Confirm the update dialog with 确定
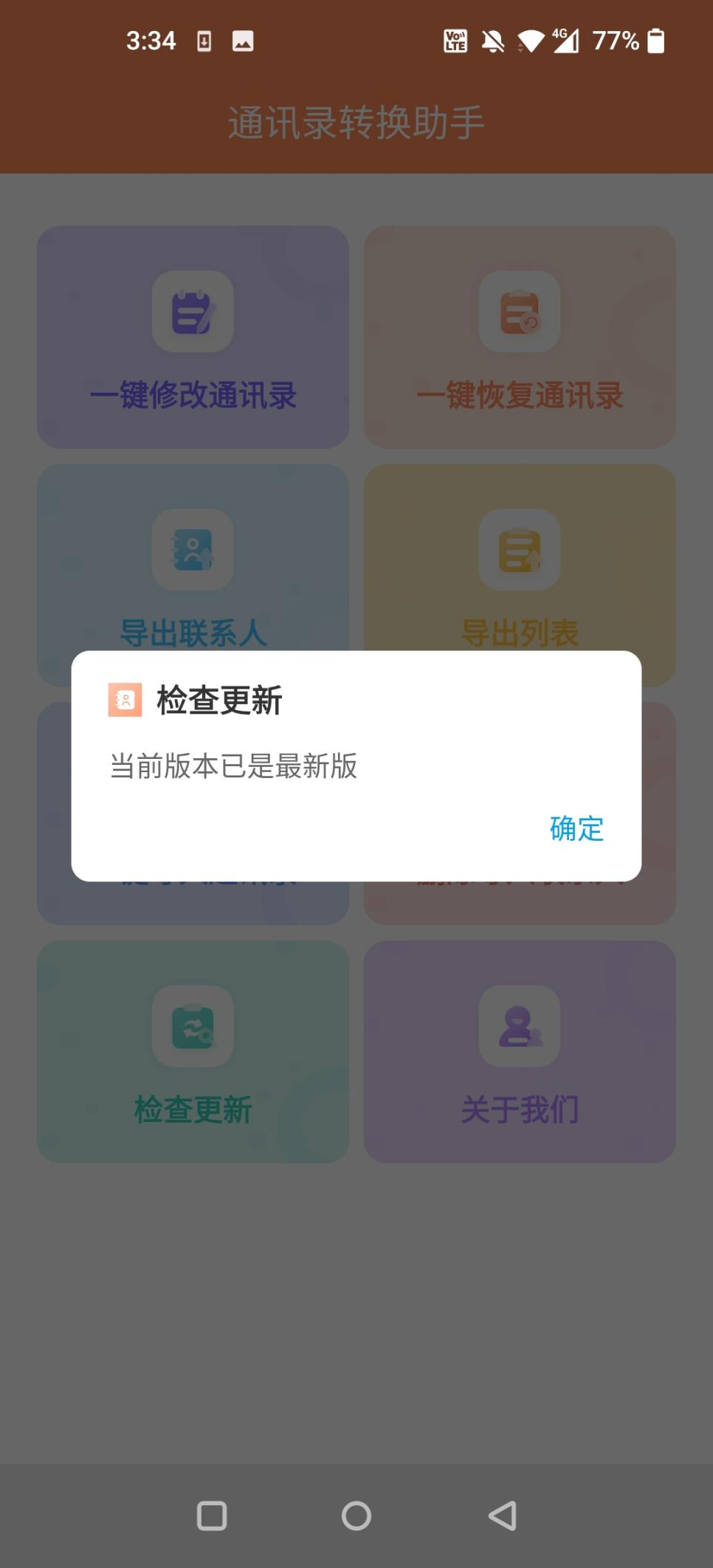The width and height of the screenshot is (713, 1568). [x=576, y=828]
